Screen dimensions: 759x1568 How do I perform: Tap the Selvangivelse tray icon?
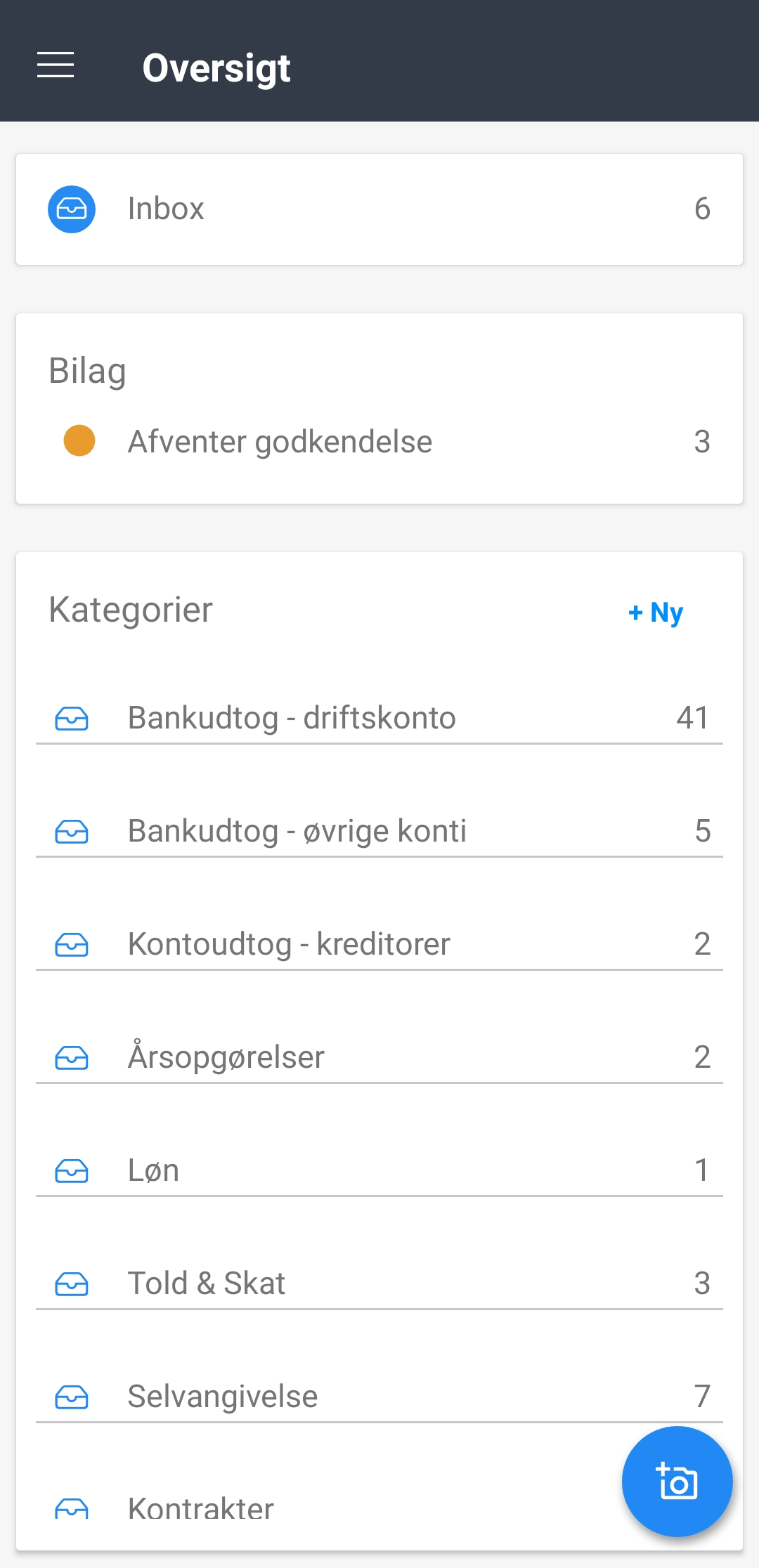click(x=71, y=1396)
